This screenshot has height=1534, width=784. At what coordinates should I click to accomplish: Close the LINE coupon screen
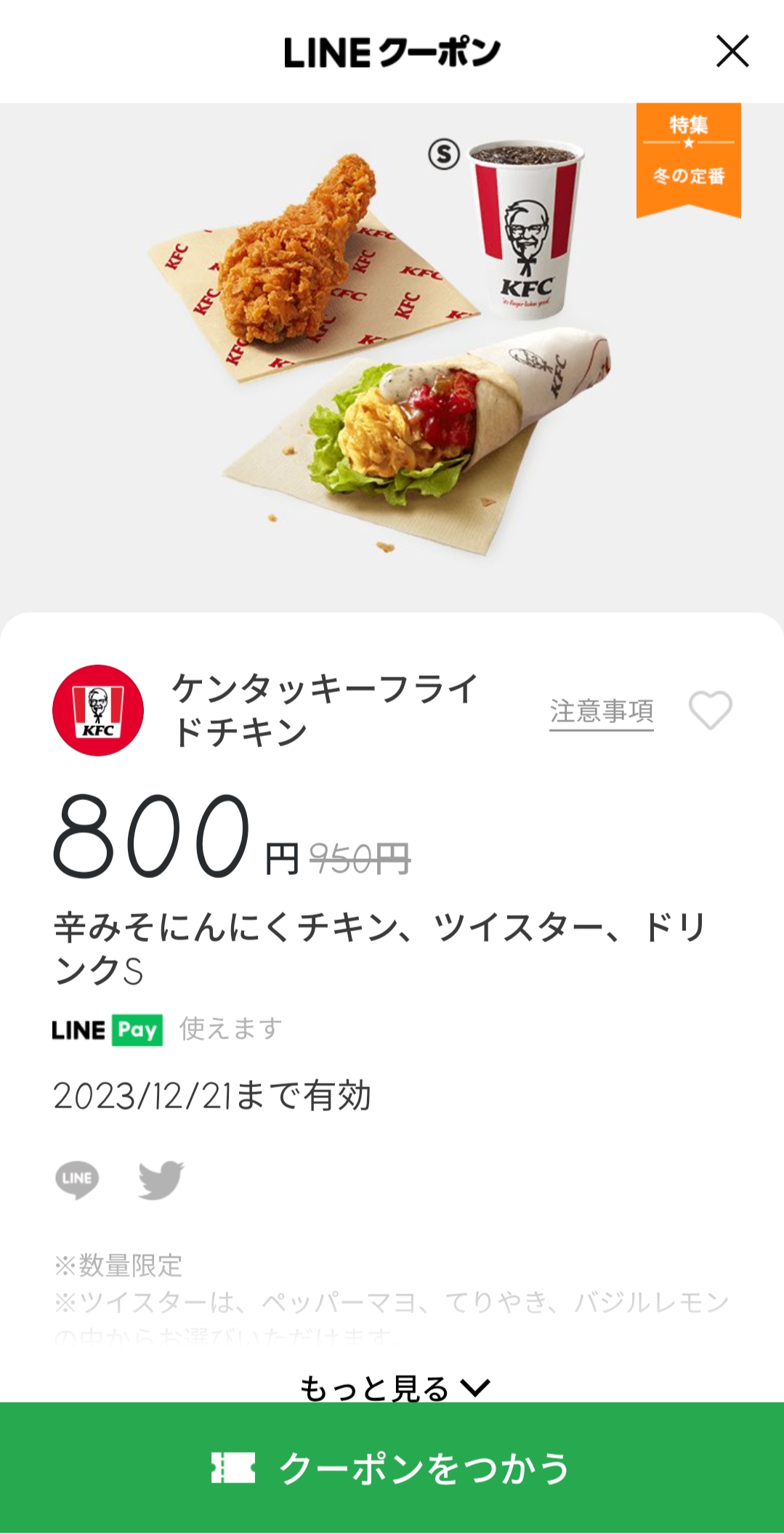click(732, 52)
